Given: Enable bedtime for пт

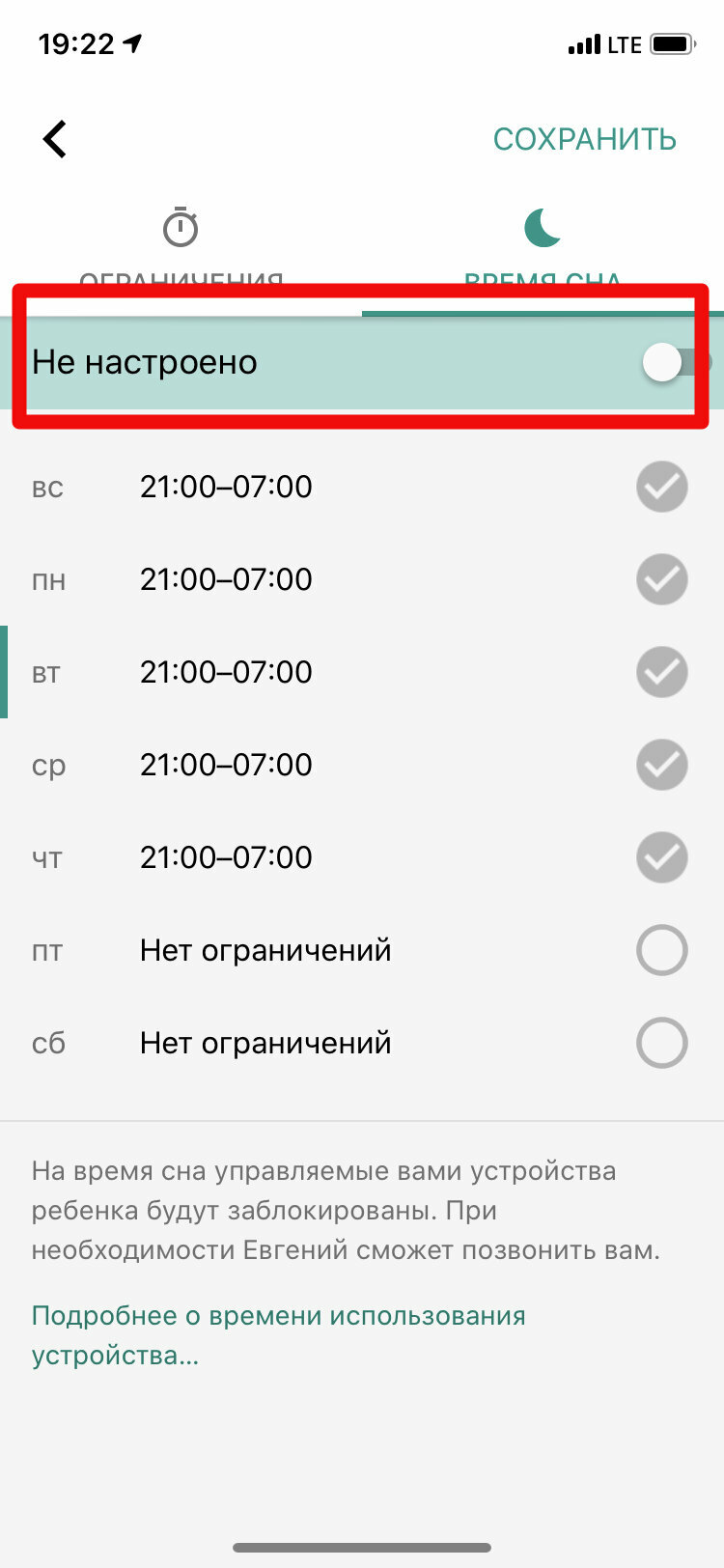Looking at the screenshot, I should (x=662, y=950).
